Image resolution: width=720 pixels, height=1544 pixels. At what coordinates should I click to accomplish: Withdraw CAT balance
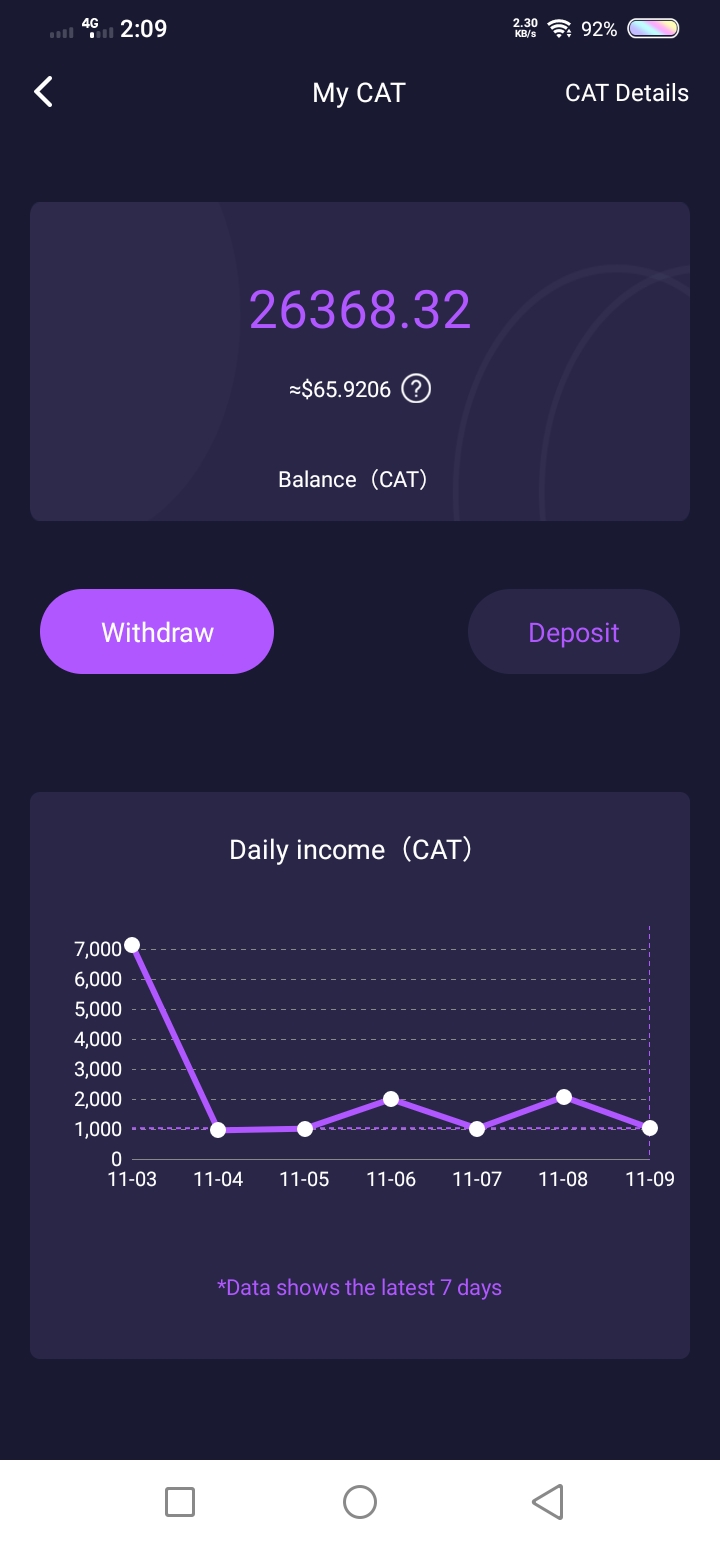point(157,632)
